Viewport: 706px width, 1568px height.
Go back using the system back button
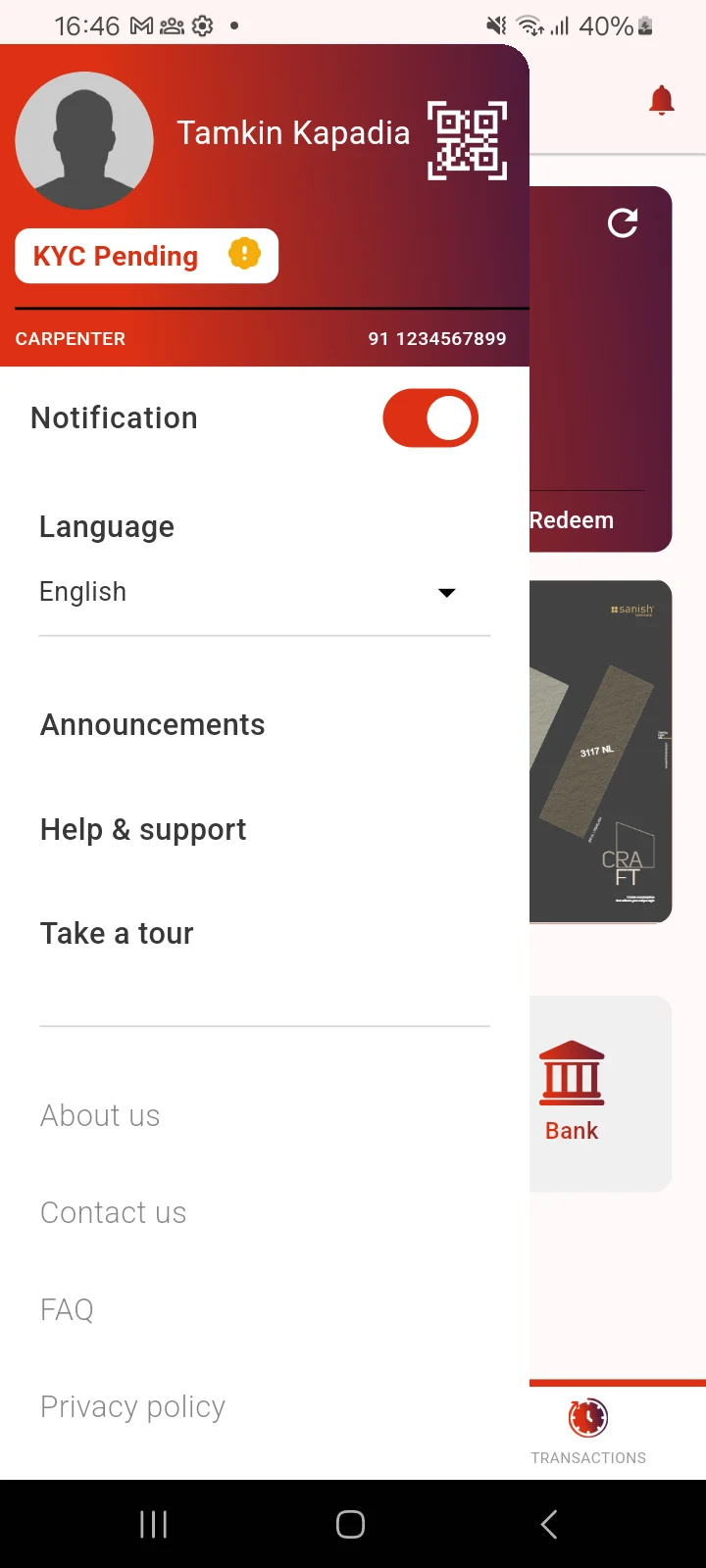point(549,1524)
